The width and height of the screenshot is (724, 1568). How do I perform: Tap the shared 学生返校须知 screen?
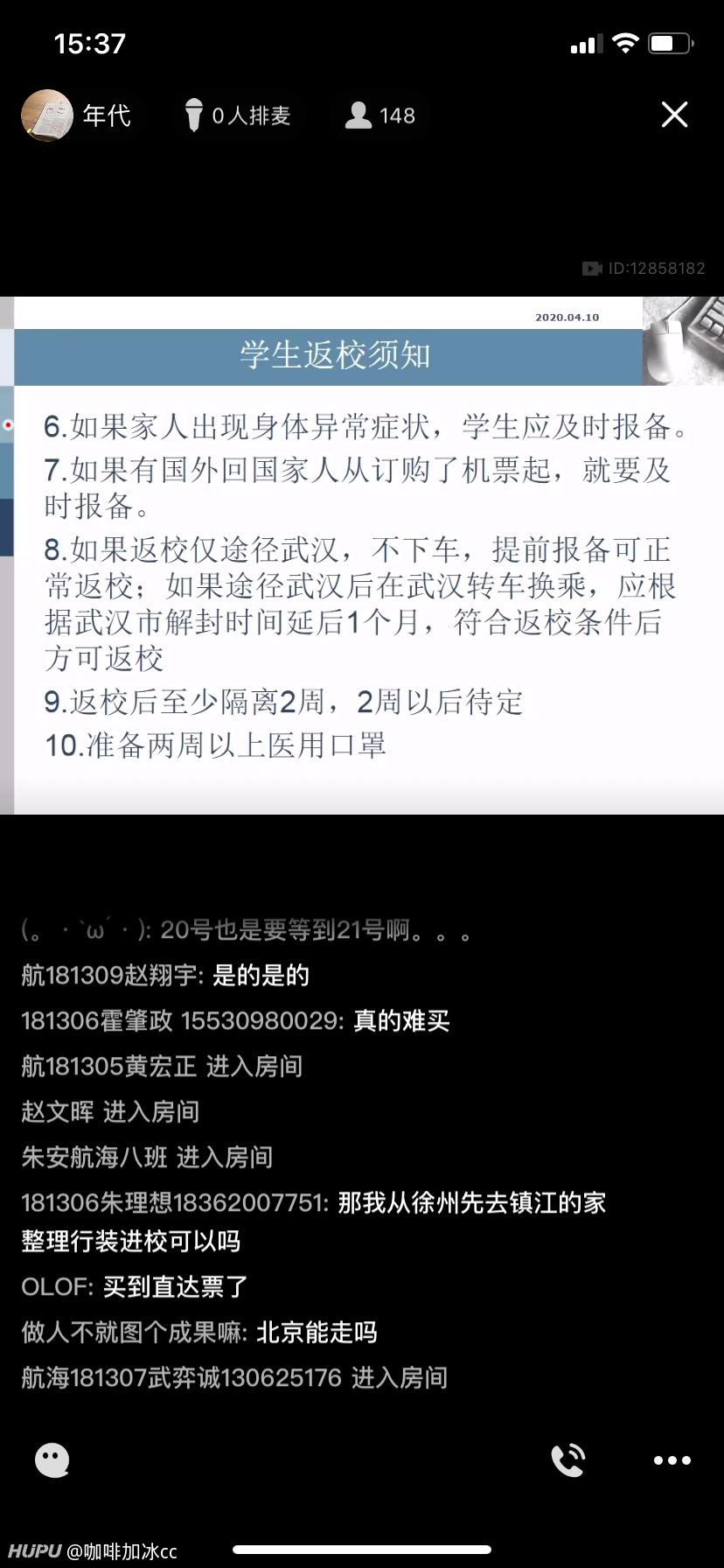(362, 556)
